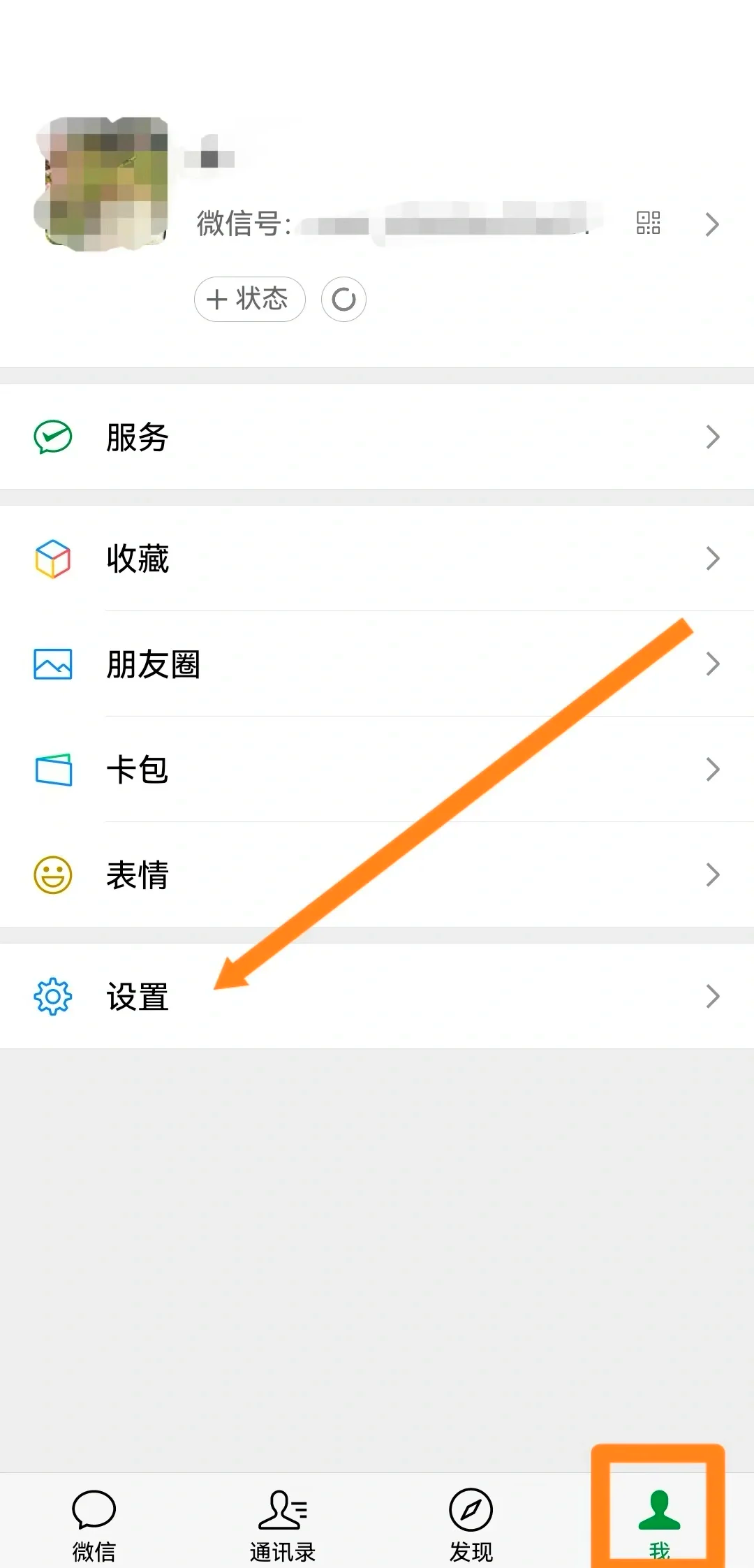The image size is (754, 1568).
Task: Open the QR code next to WeChat ID
Action: coord(648,224)
